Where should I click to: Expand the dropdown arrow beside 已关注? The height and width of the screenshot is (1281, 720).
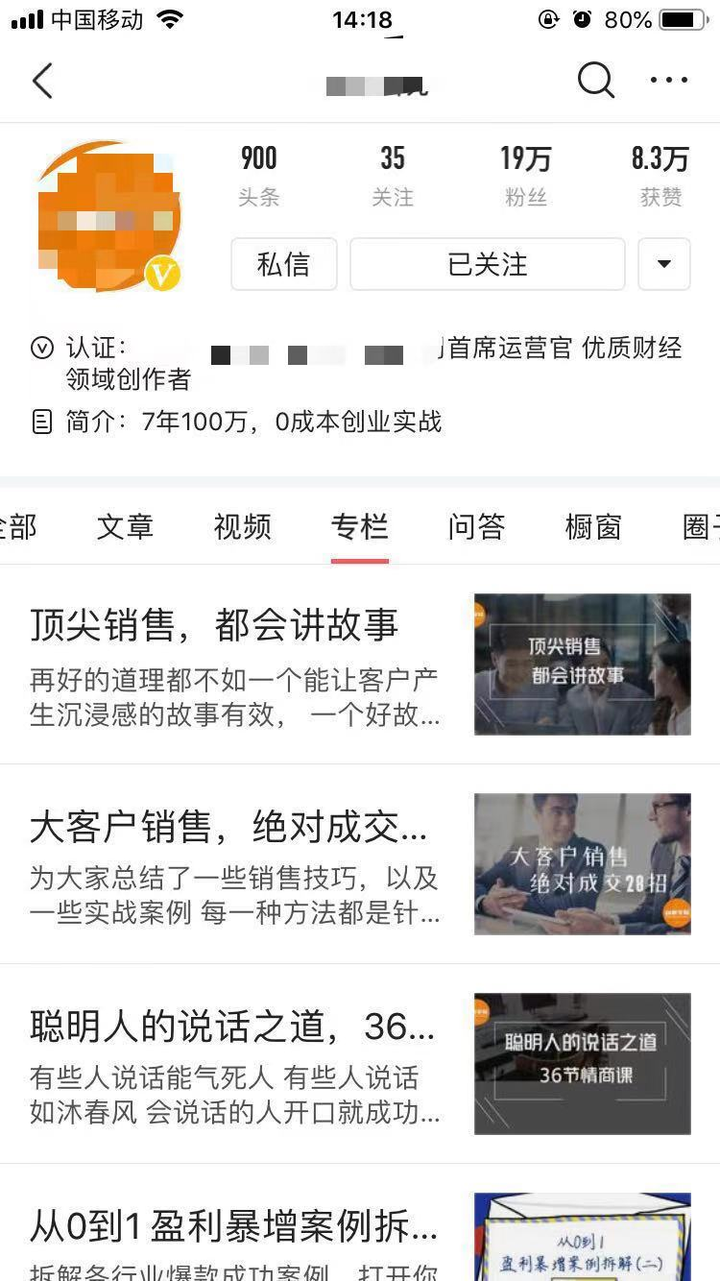tap(664, 264)
